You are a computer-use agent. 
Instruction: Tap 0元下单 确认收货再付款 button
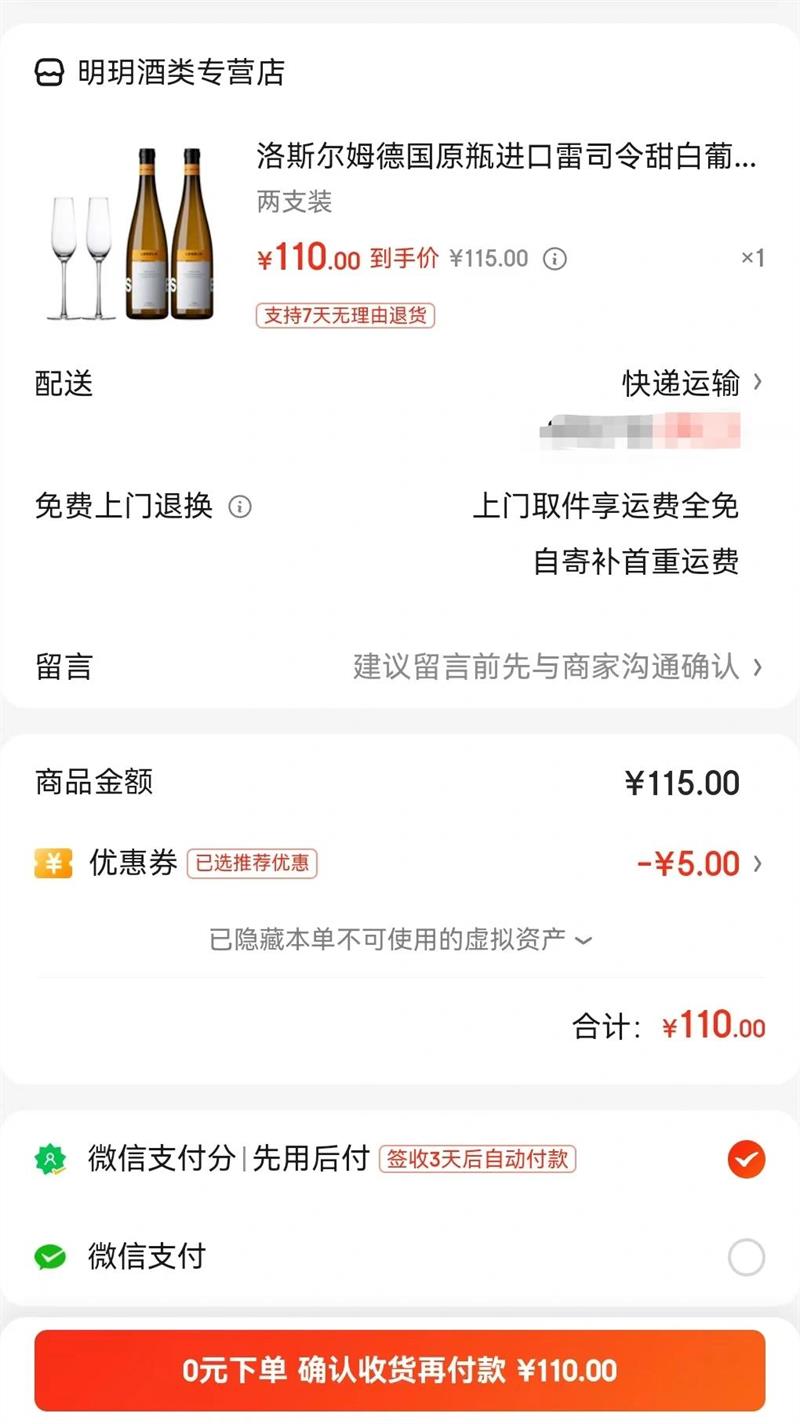(x=400, y=1370)
